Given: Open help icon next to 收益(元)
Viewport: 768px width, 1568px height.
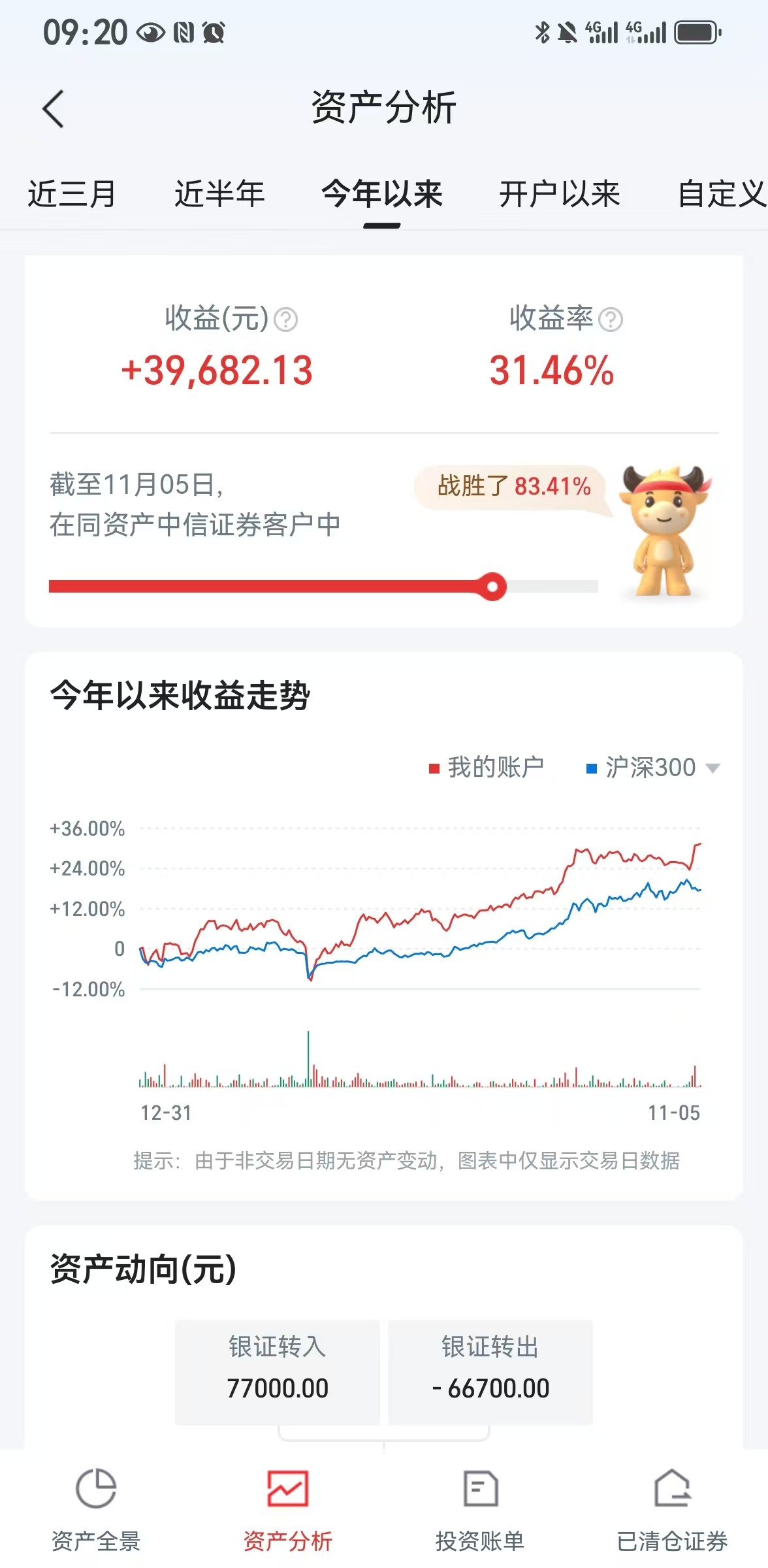Looking at the screenshot, I should point(285,320).
